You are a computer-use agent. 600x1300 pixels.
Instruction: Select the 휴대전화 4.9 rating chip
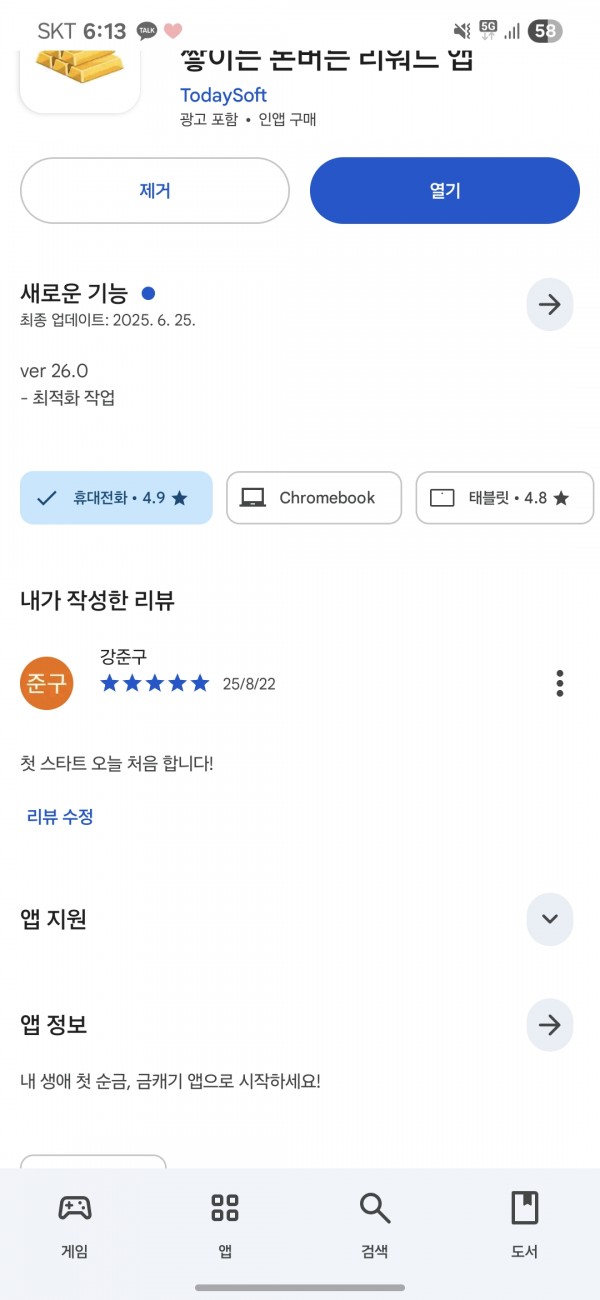click(116, 497)
